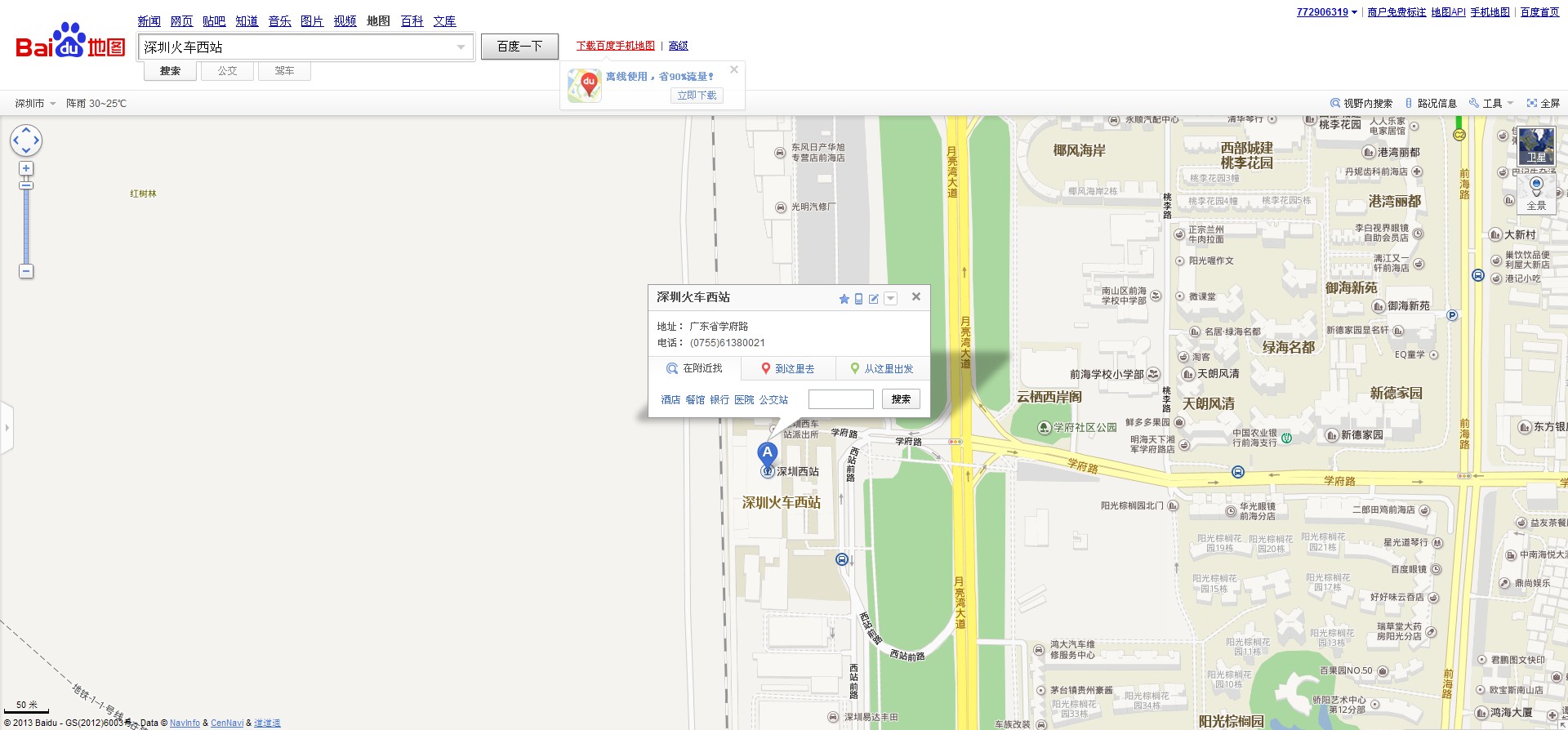Dismiss the offline download promo banner

pyautogui.click(x=734, y=69)
